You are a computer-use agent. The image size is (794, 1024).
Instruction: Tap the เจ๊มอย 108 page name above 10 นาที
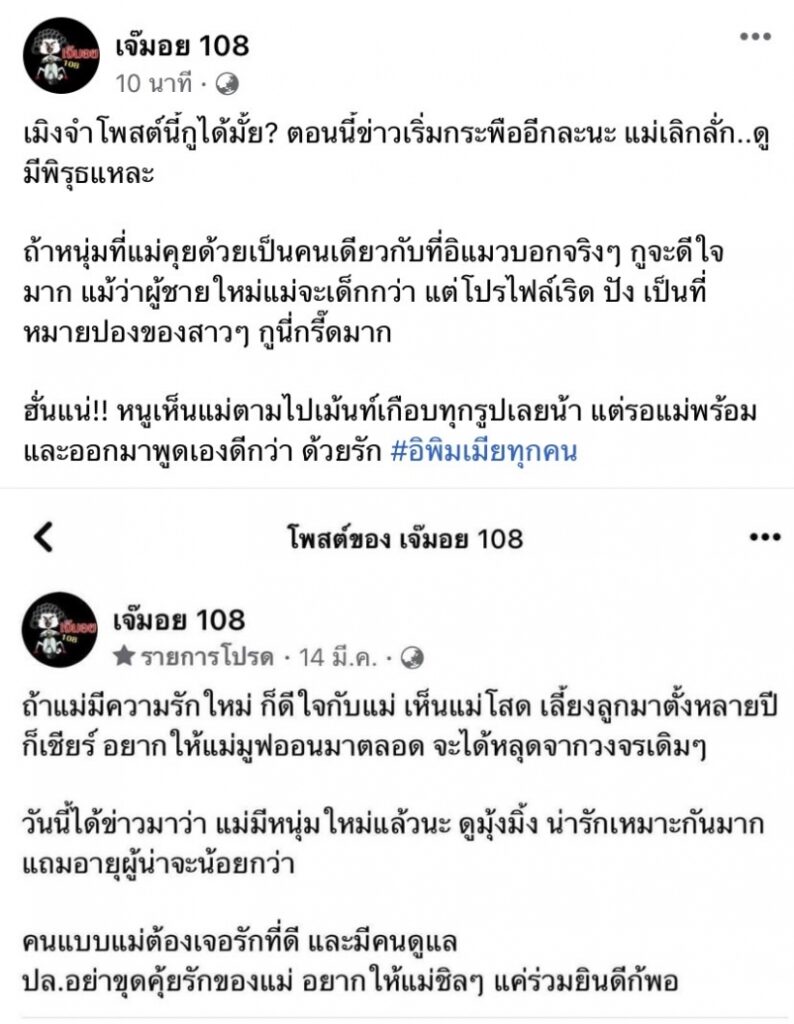pyautogui.click(x=183, y=45)
